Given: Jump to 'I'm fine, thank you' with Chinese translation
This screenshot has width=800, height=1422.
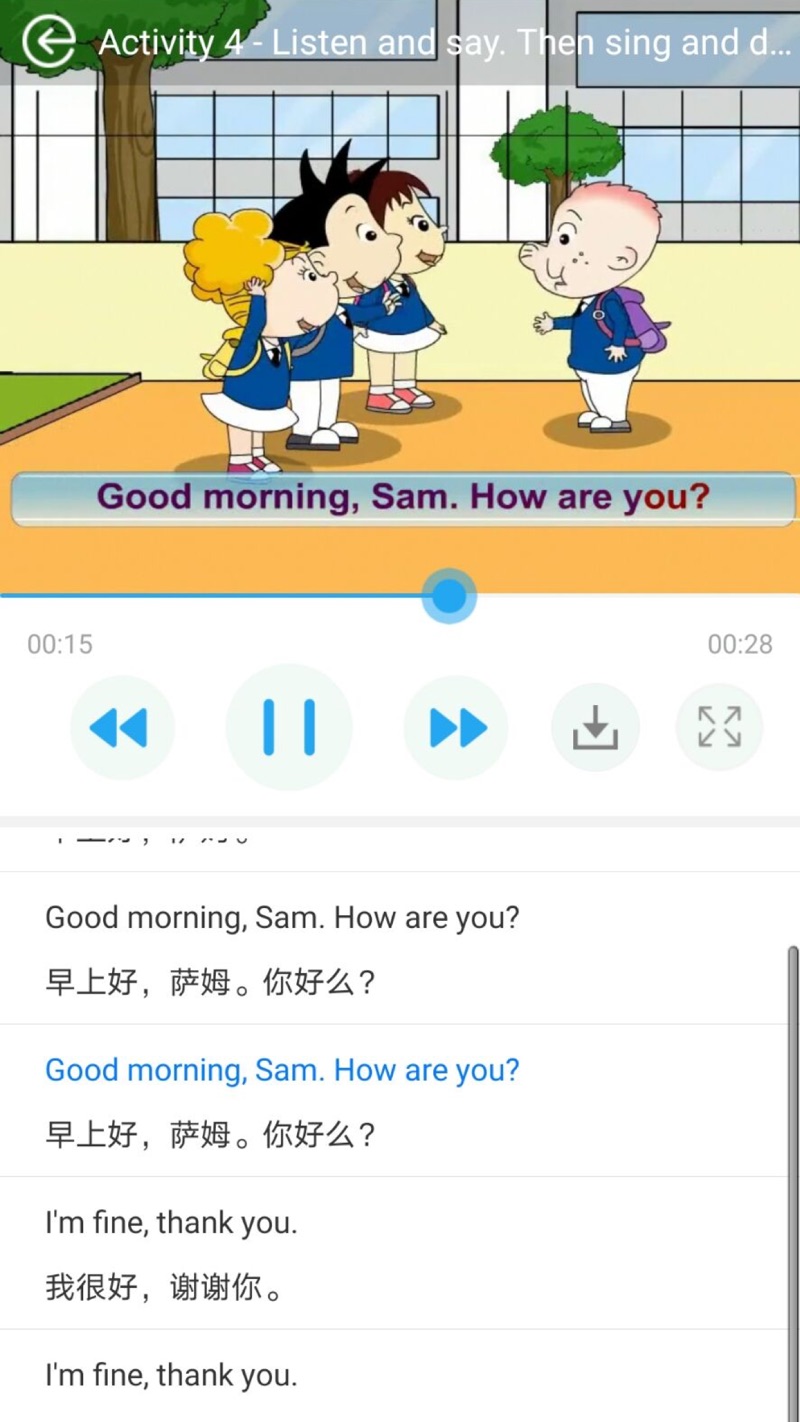Looking at the screenshot, I should 172,1223.
